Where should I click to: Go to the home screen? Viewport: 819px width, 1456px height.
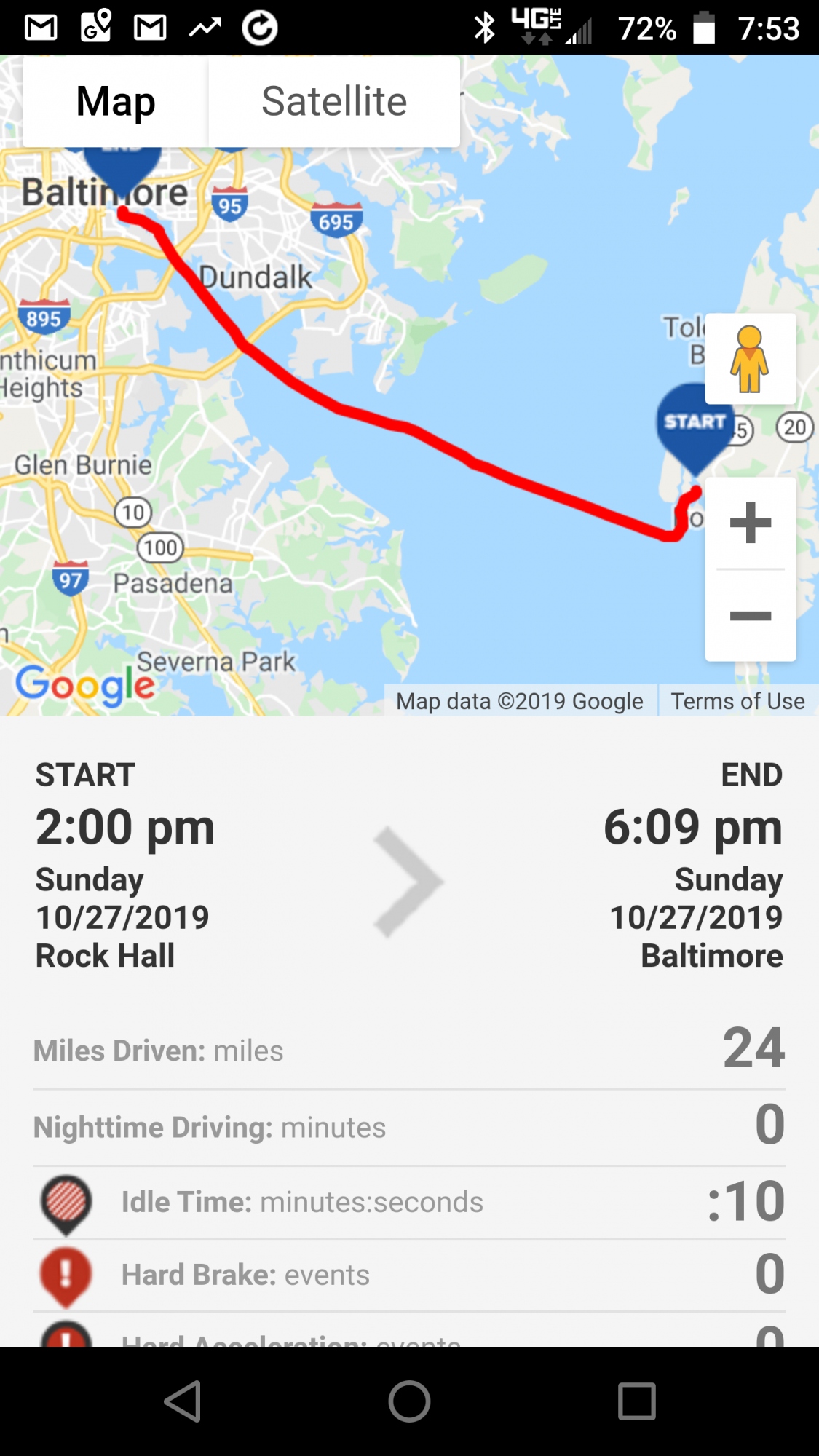(x=409, y=1401)
